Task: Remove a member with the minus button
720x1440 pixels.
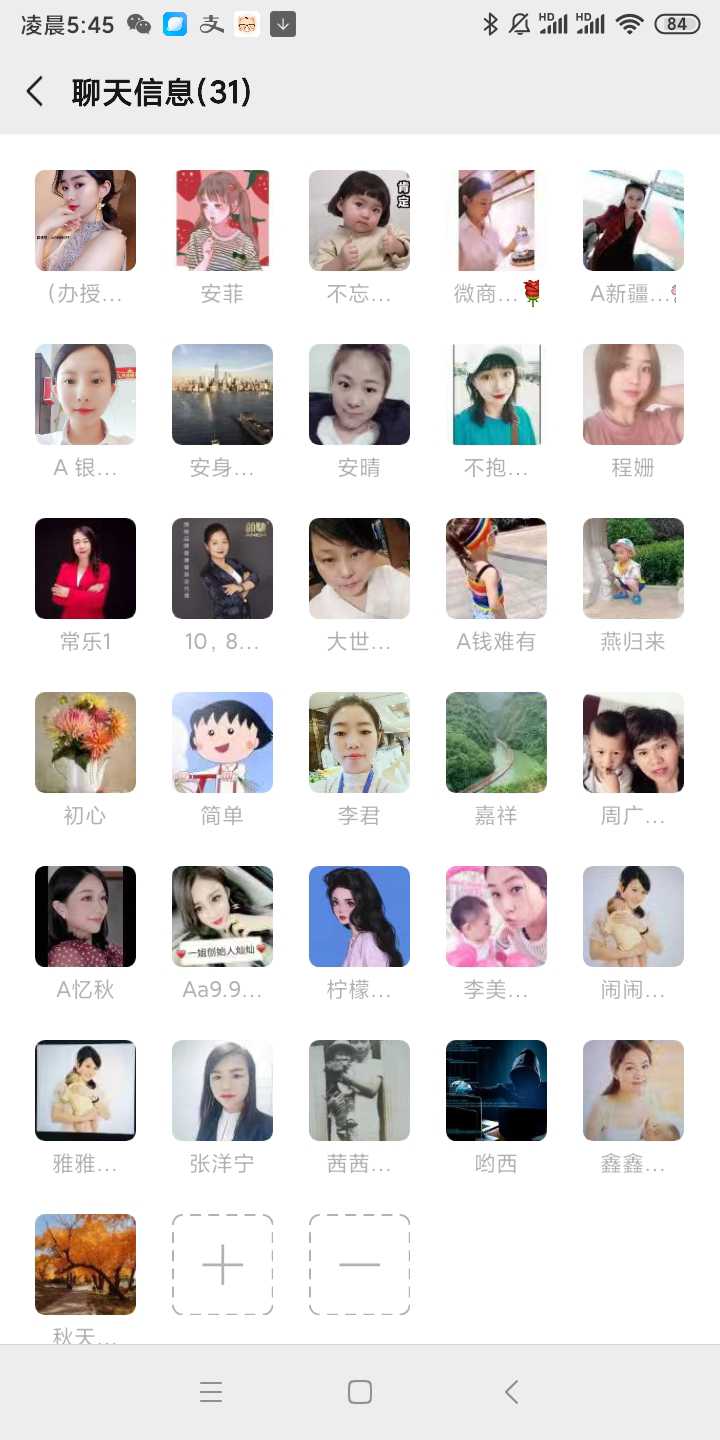Action: (359, 1264)
